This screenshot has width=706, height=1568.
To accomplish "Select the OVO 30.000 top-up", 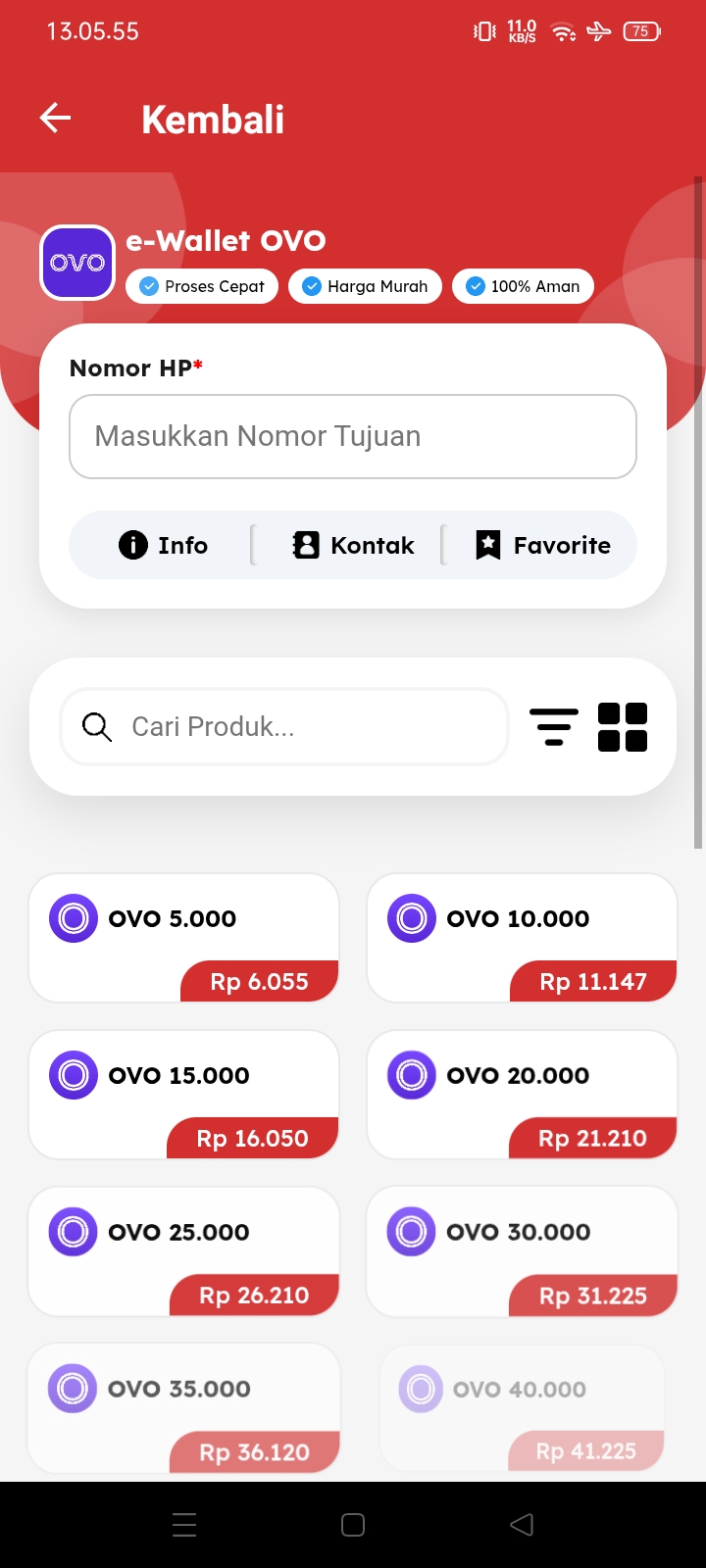I will tap(522, 1251).
